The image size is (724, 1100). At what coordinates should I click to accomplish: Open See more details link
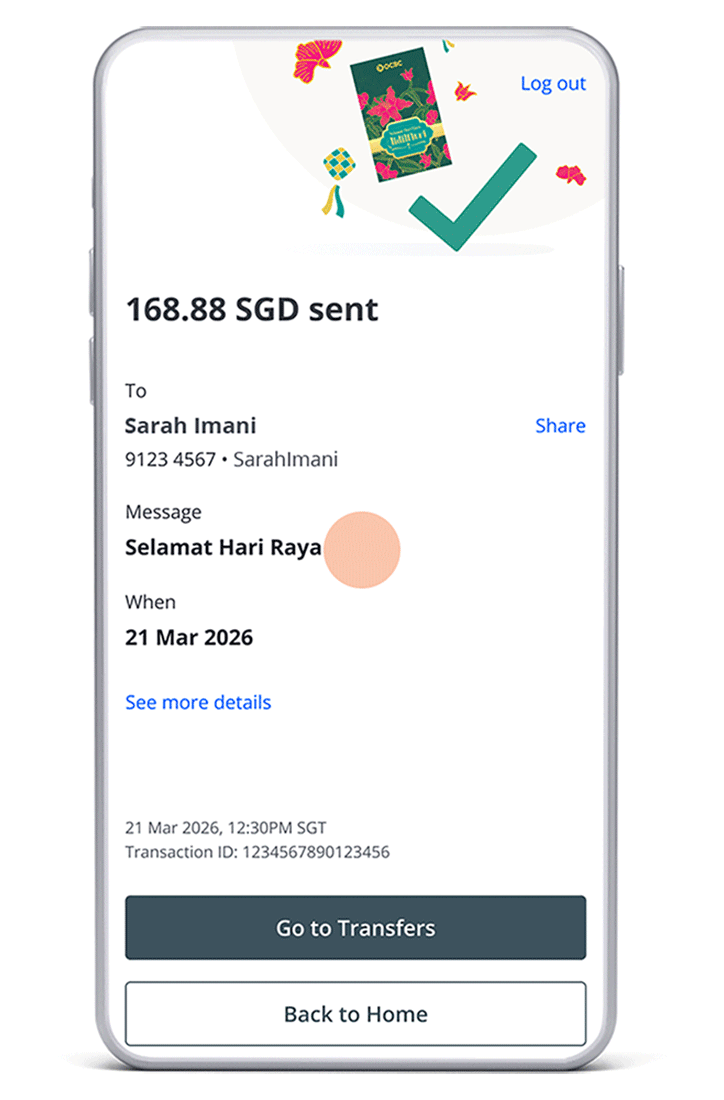(x=198, y=703)
